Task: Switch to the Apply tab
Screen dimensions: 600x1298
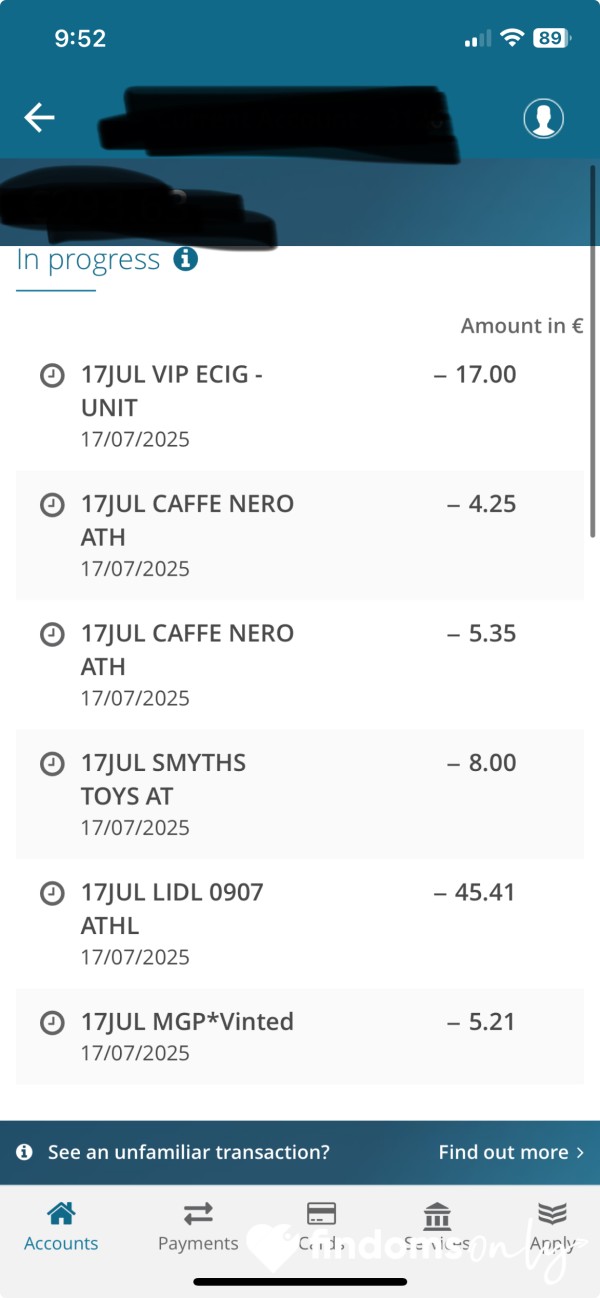Action: pos(552,1228)
